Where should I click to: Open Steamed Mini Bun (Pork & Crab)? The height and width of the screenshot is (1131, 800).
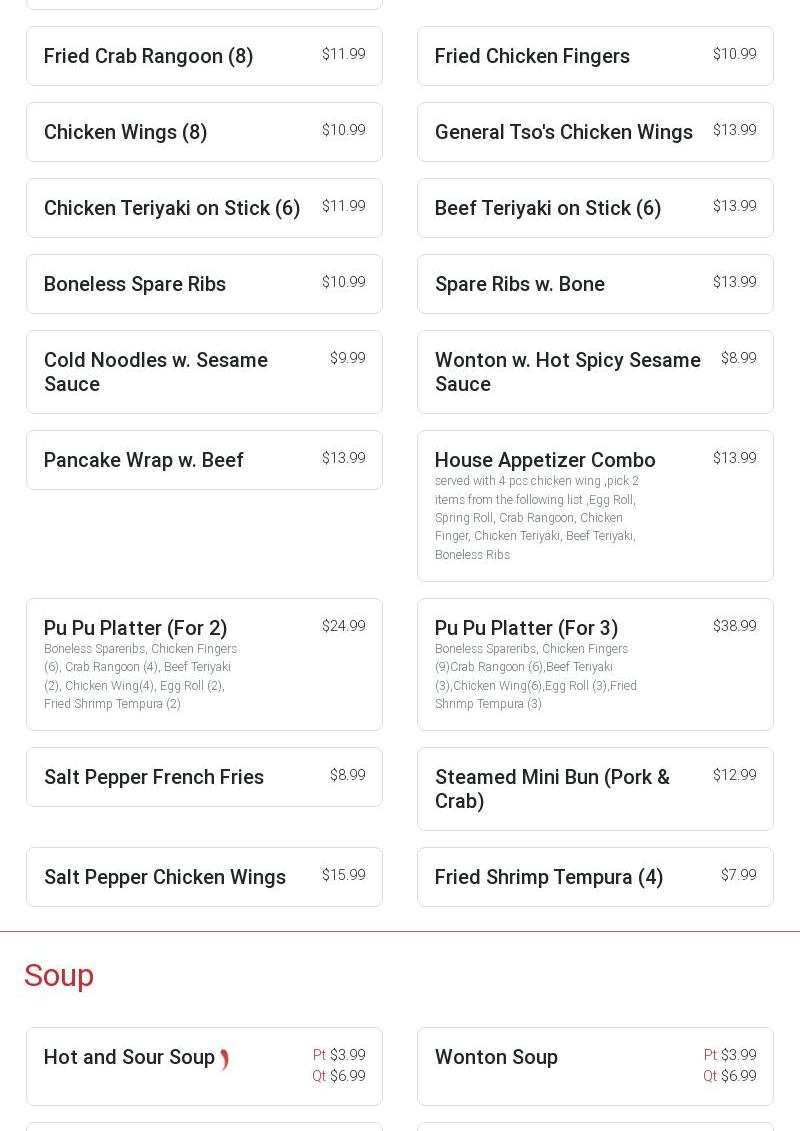(595, 789)
